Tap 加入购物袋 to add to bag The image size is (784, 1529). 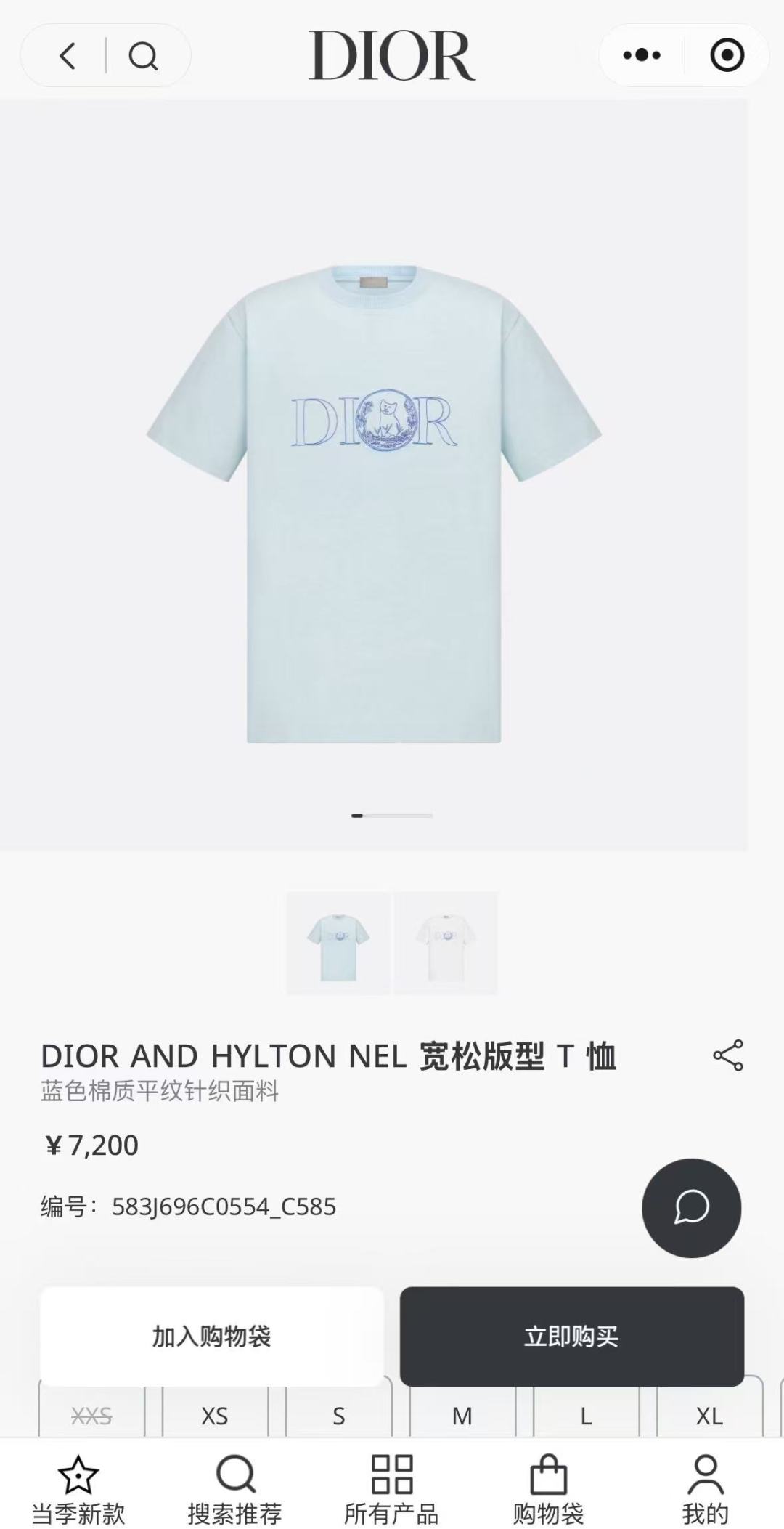211,1336
